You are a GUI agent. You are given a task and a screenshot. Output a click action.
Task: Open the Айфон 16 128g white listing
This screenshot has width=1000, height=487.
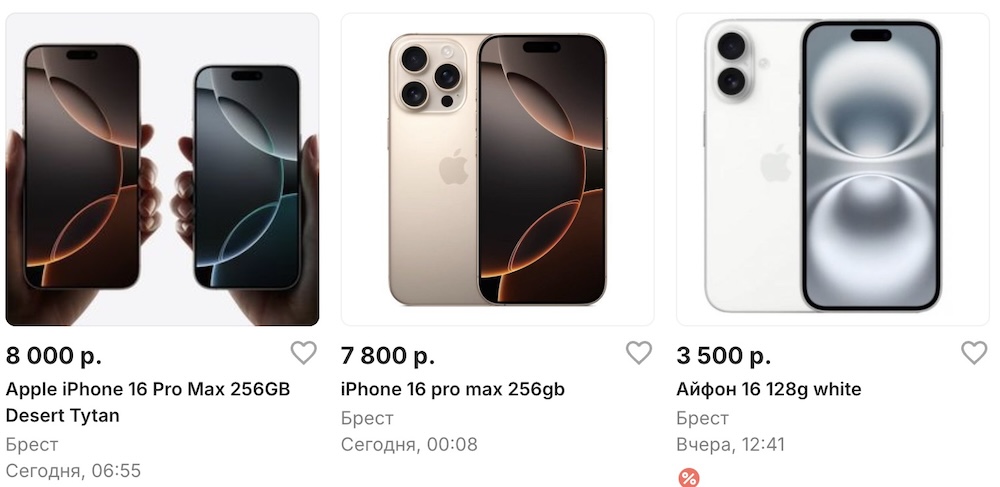[x=768, y=390]
